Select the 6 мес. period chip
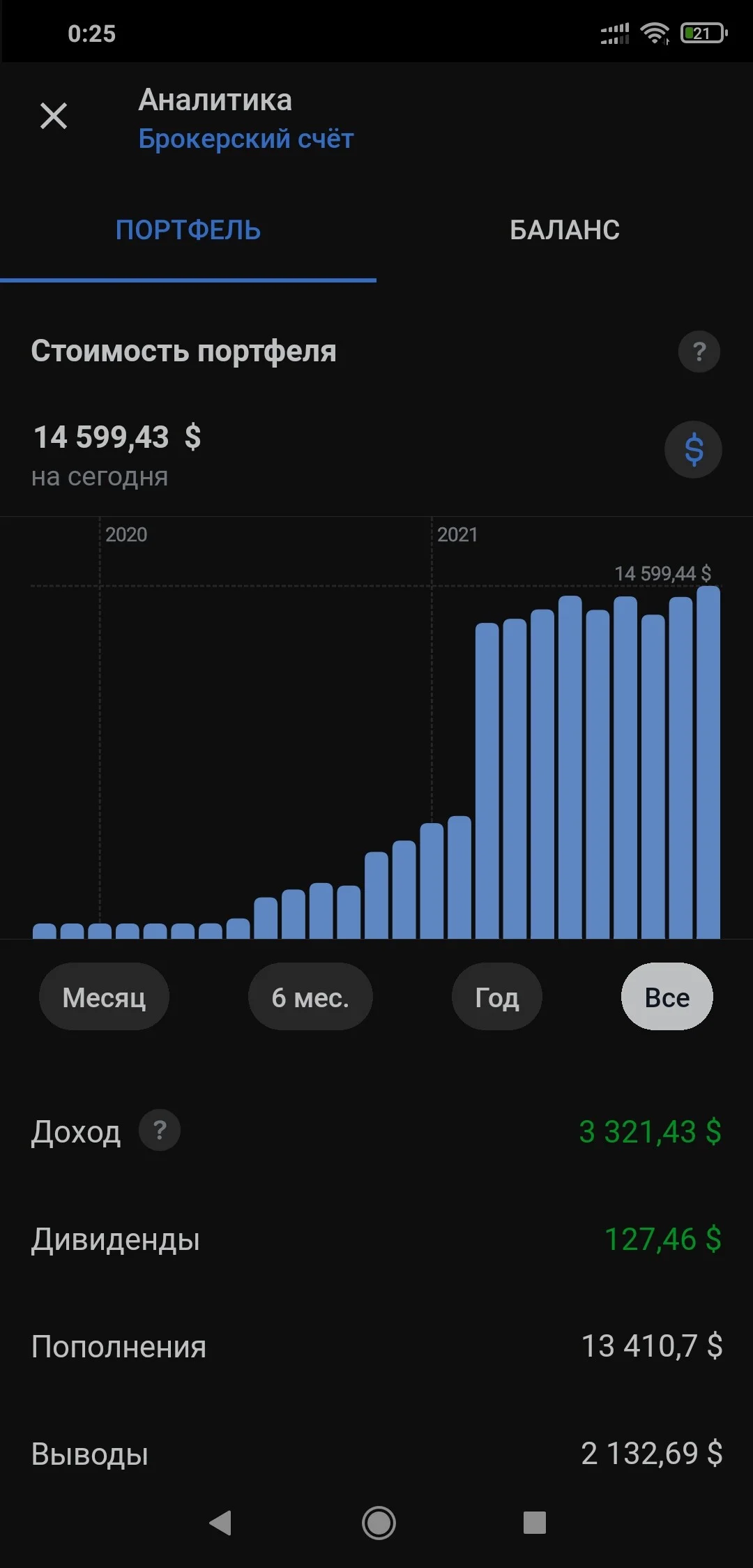 point(310,997)
